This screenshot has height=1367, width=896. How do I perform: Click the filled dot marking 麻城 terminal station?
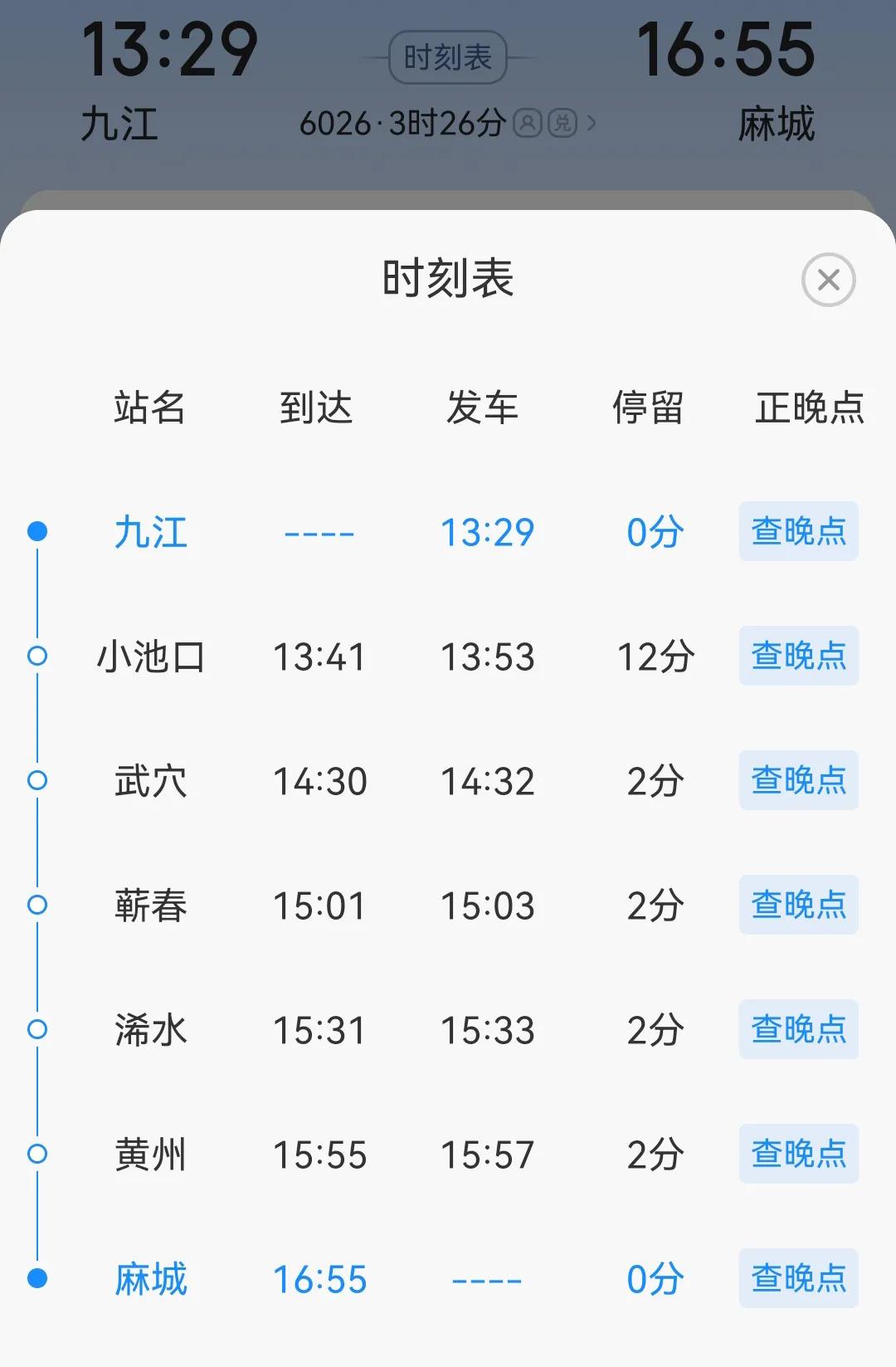click(37, 1279)
